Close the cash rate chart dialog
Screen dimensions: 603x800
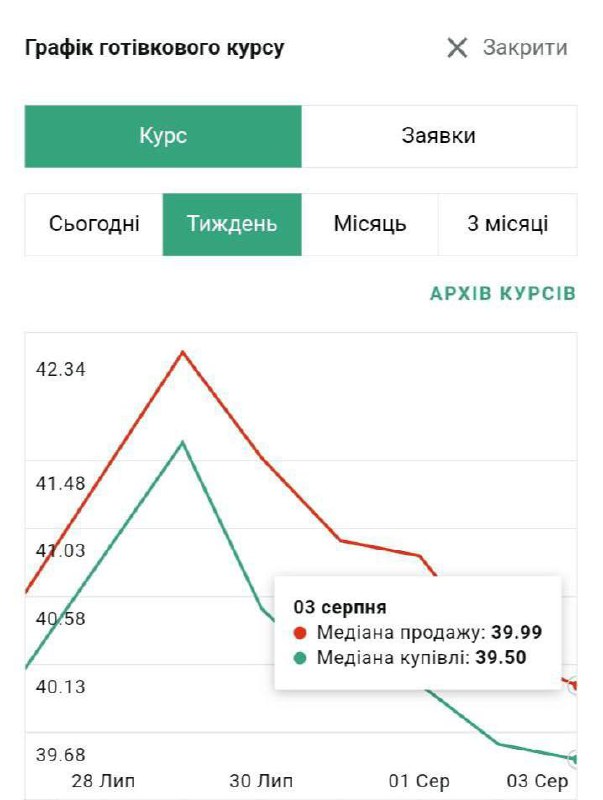(507, 48)
